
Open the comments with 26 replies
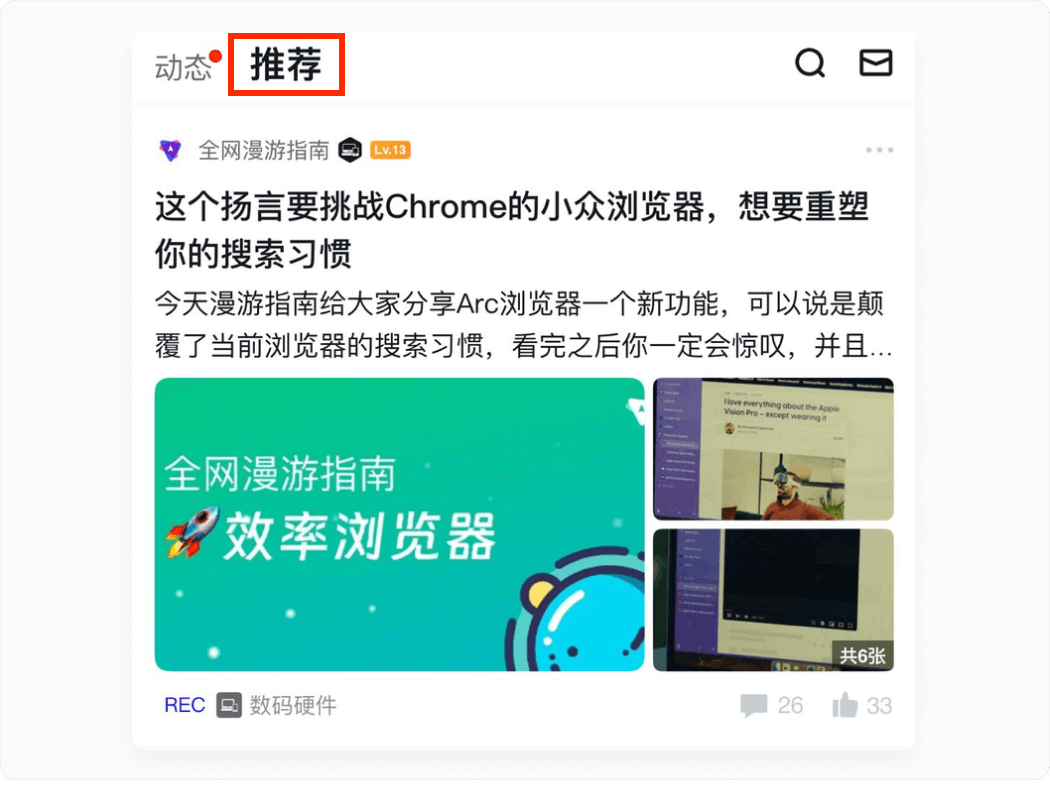[771, 706]
